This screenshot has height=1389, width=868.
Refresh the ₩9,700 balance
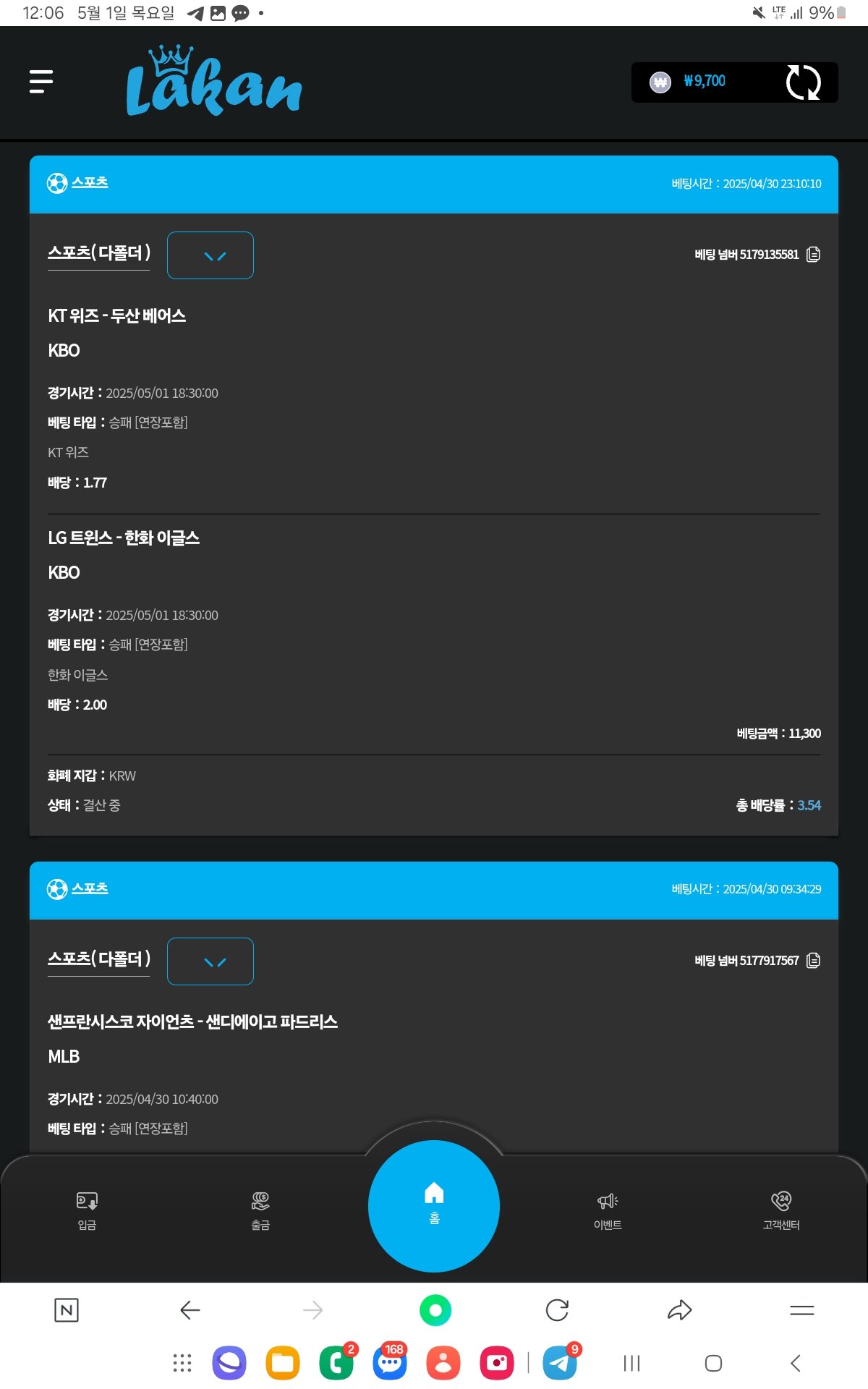(x=803, y=82)
